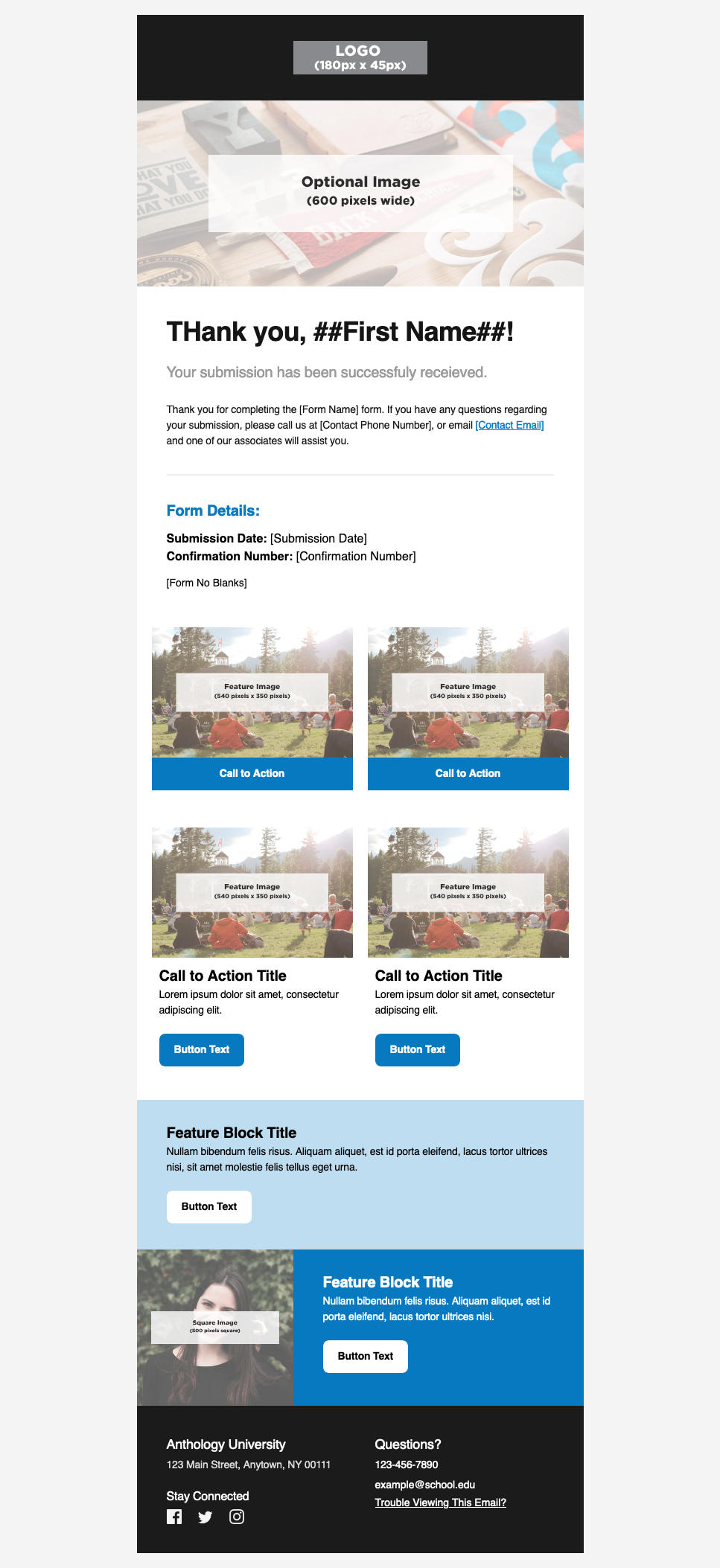
Task: Tap the Button Text beside the square image
Action: [365, 1356]
